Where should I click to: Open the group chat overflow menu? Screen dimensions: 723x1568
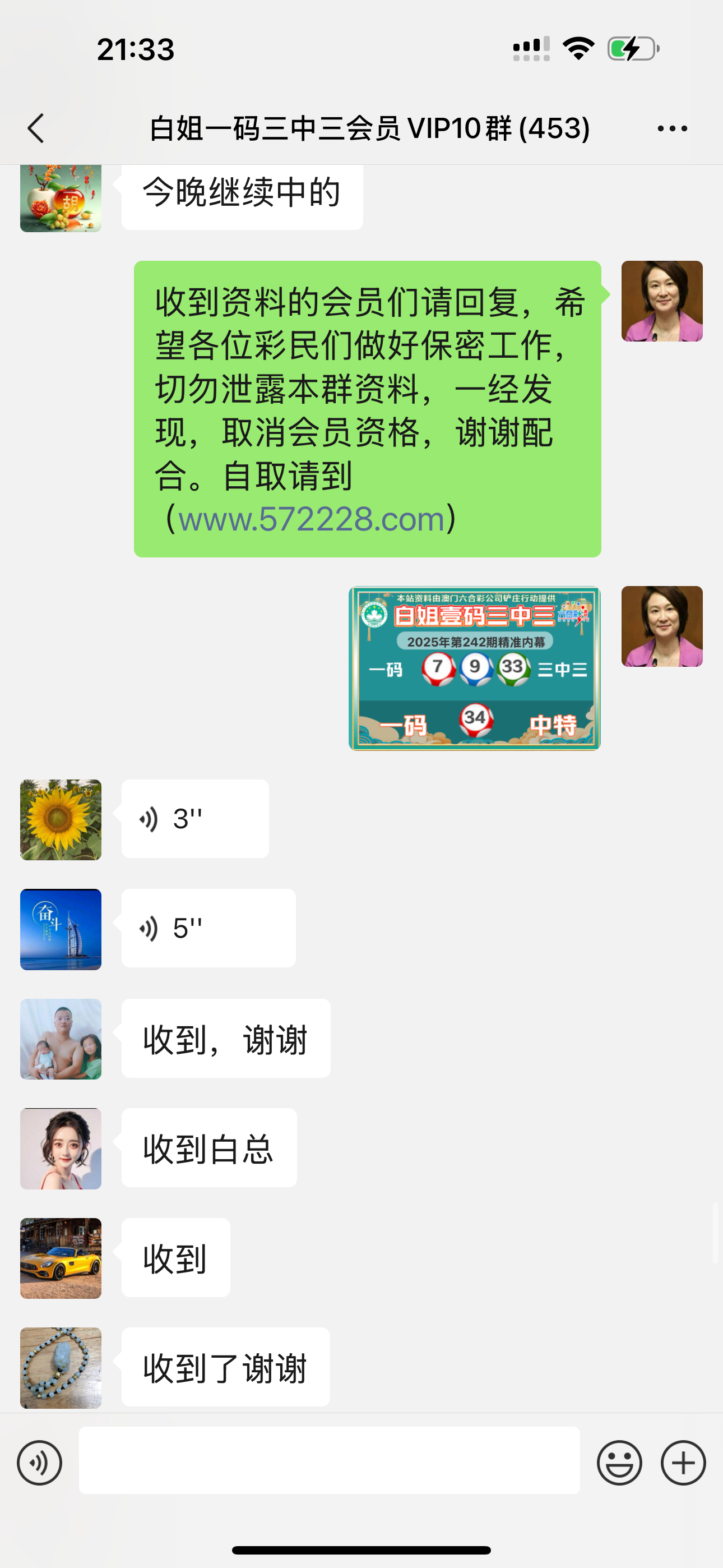pyautogui.click(x=672, y=128)
